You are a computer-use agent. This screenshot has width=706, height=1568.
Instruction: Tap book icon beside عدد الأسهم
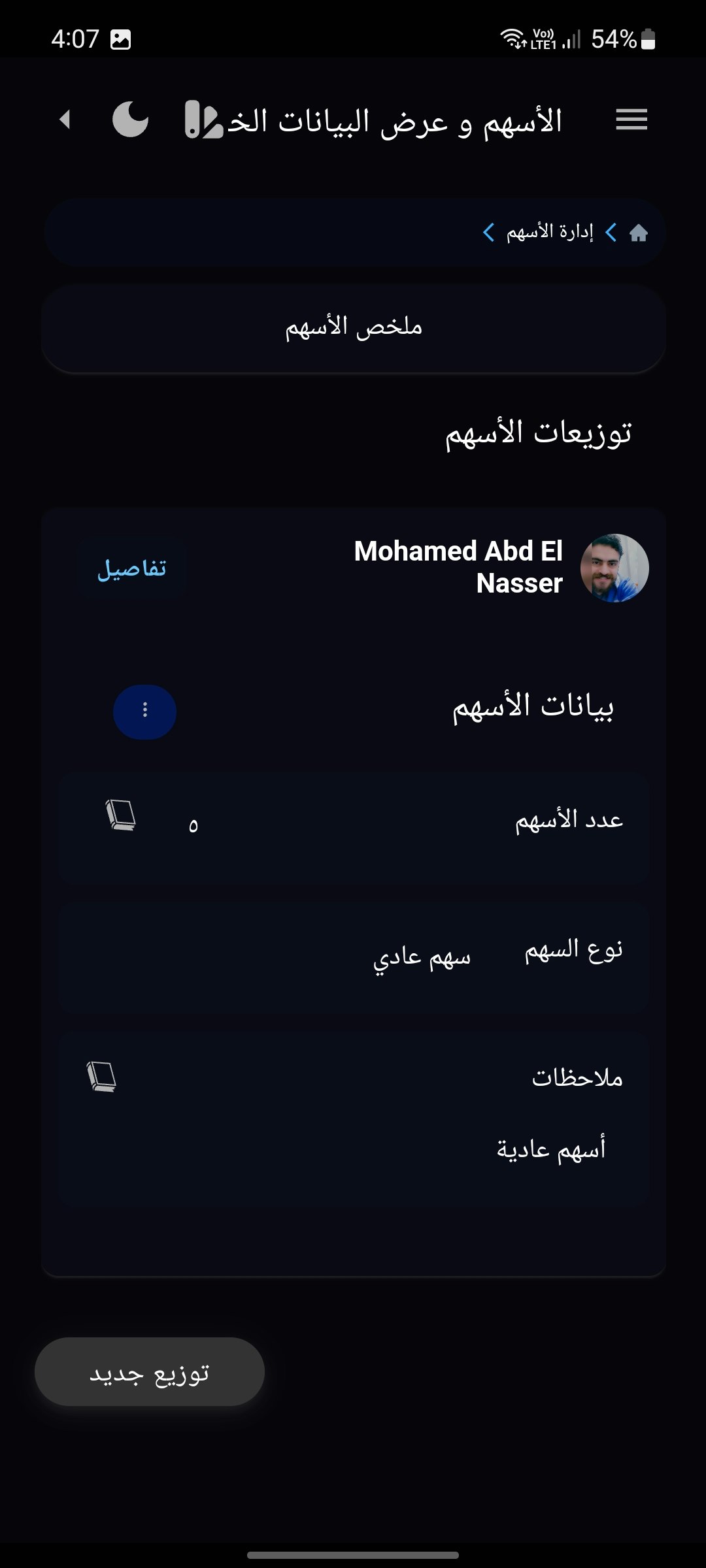[x=121, y=815]
